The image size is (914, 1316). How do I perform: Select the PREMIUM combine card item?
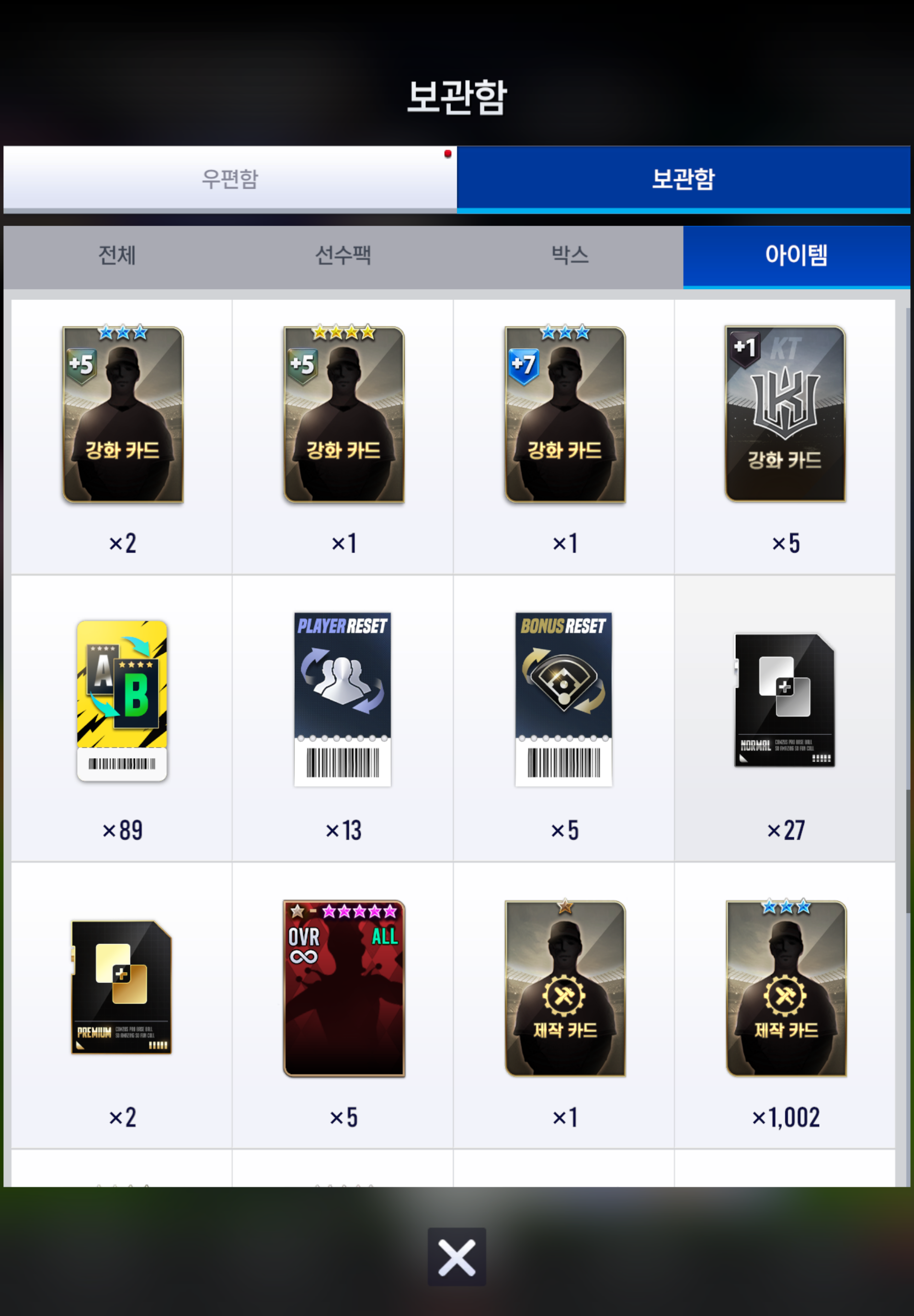tap(121, 987)
